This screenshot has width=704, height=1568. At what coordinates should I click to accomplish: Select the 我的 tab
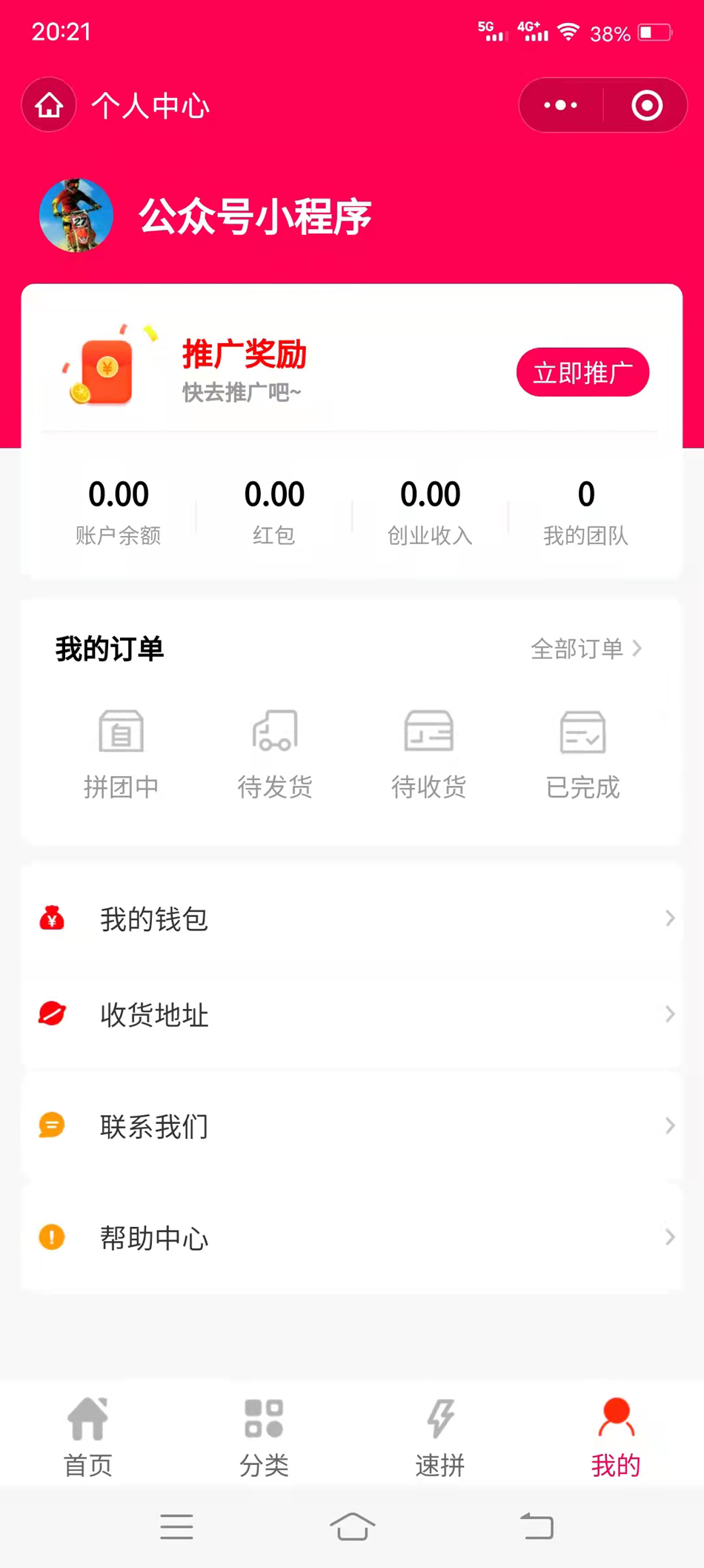pyautogui.click(x=616, y=1436)
